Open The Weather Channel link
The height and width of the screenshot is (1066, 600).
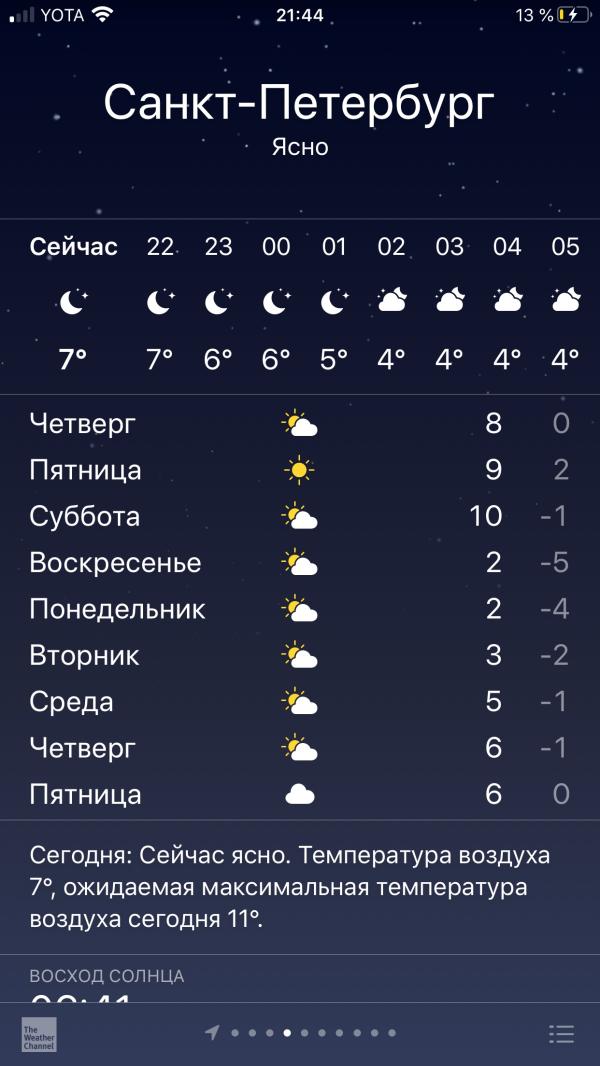(x=39, y=1034)
